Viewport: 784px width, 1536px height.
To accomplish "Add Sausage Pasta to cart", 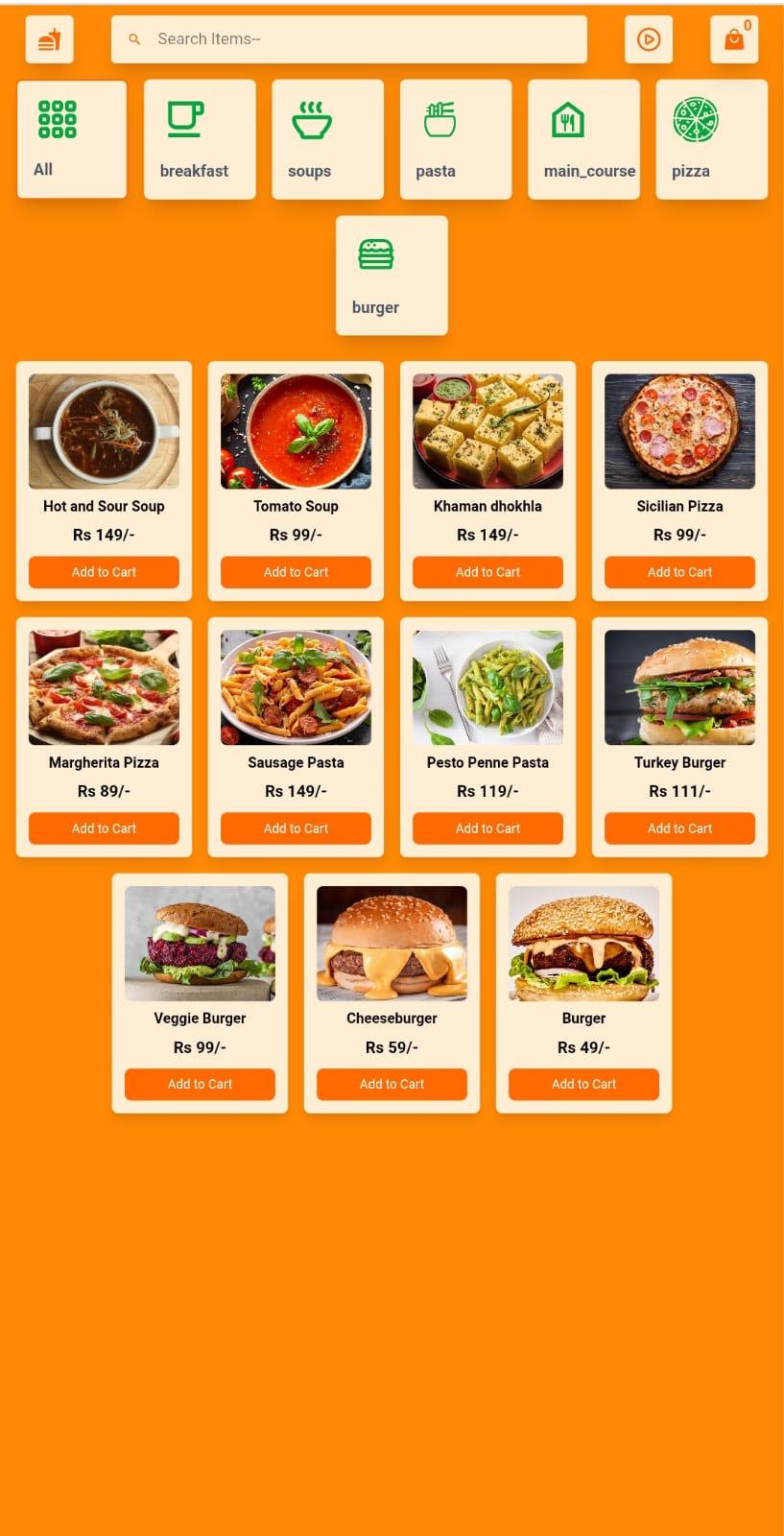I will click(296, 828).
